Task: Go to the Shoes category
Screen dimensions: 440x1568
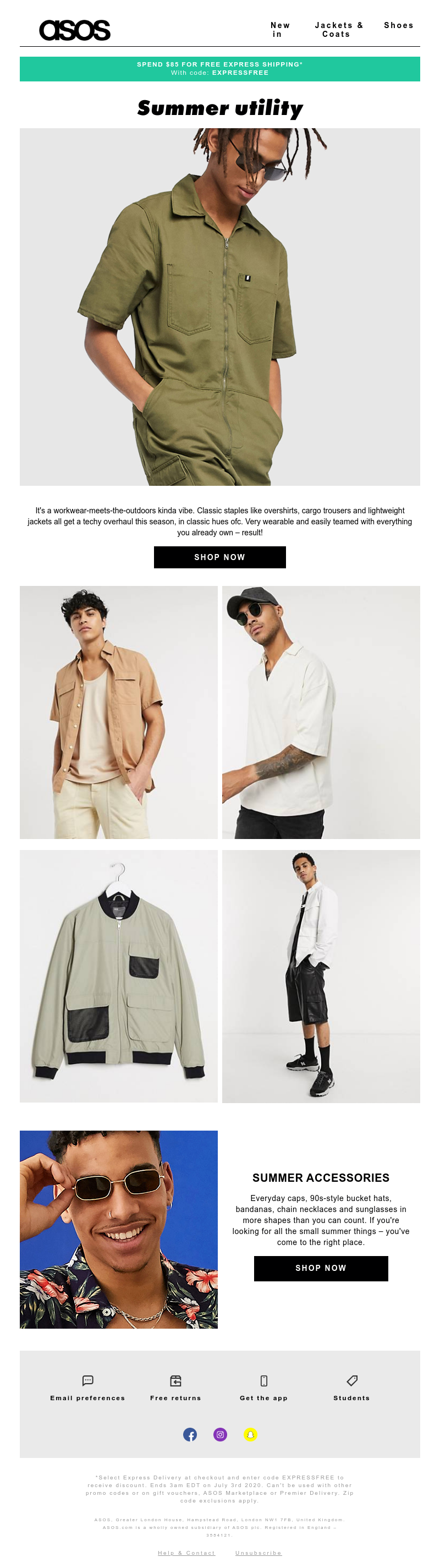Action: pyautogui.click(x=399, y=25)
